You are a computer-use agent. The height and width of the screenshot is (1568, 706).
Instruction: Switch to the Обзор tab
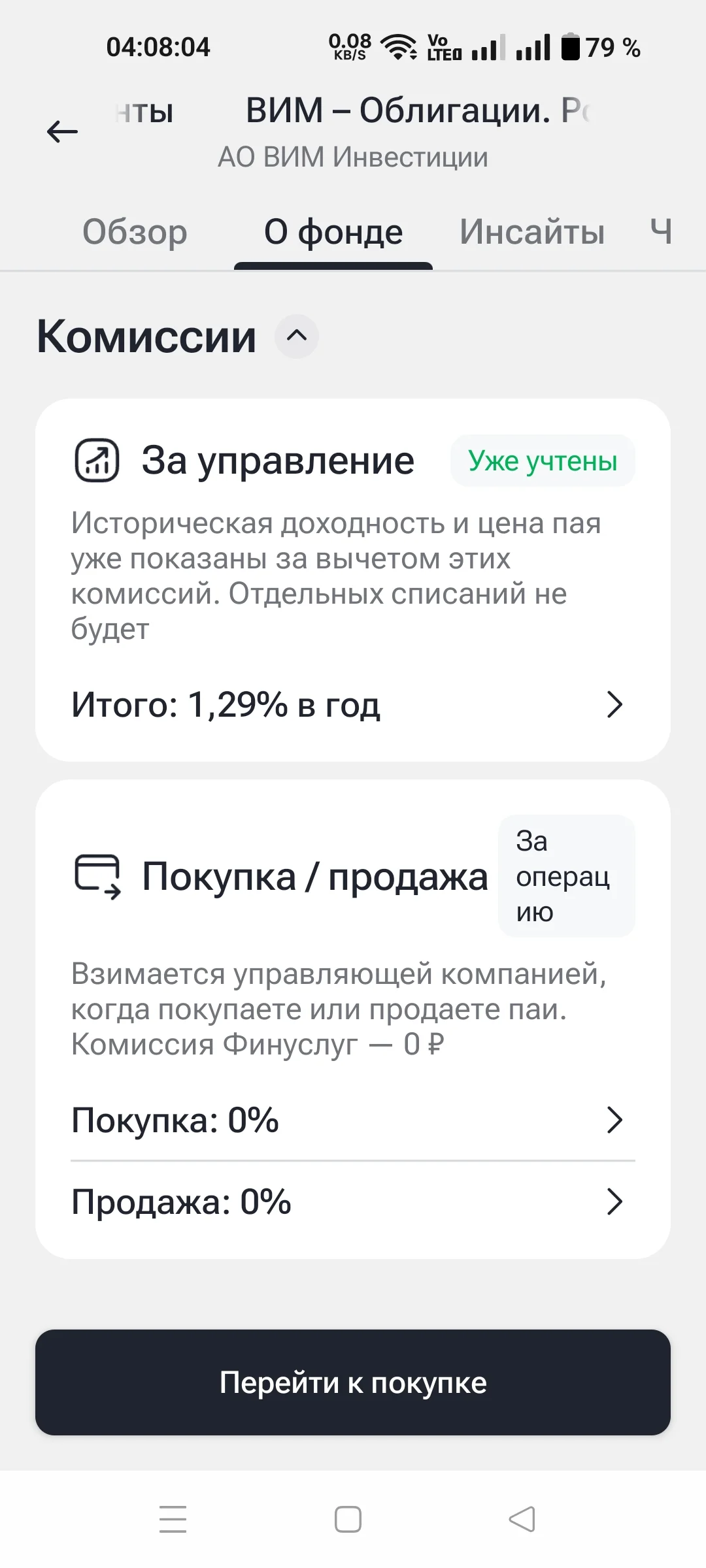click(x=135, y=232)
